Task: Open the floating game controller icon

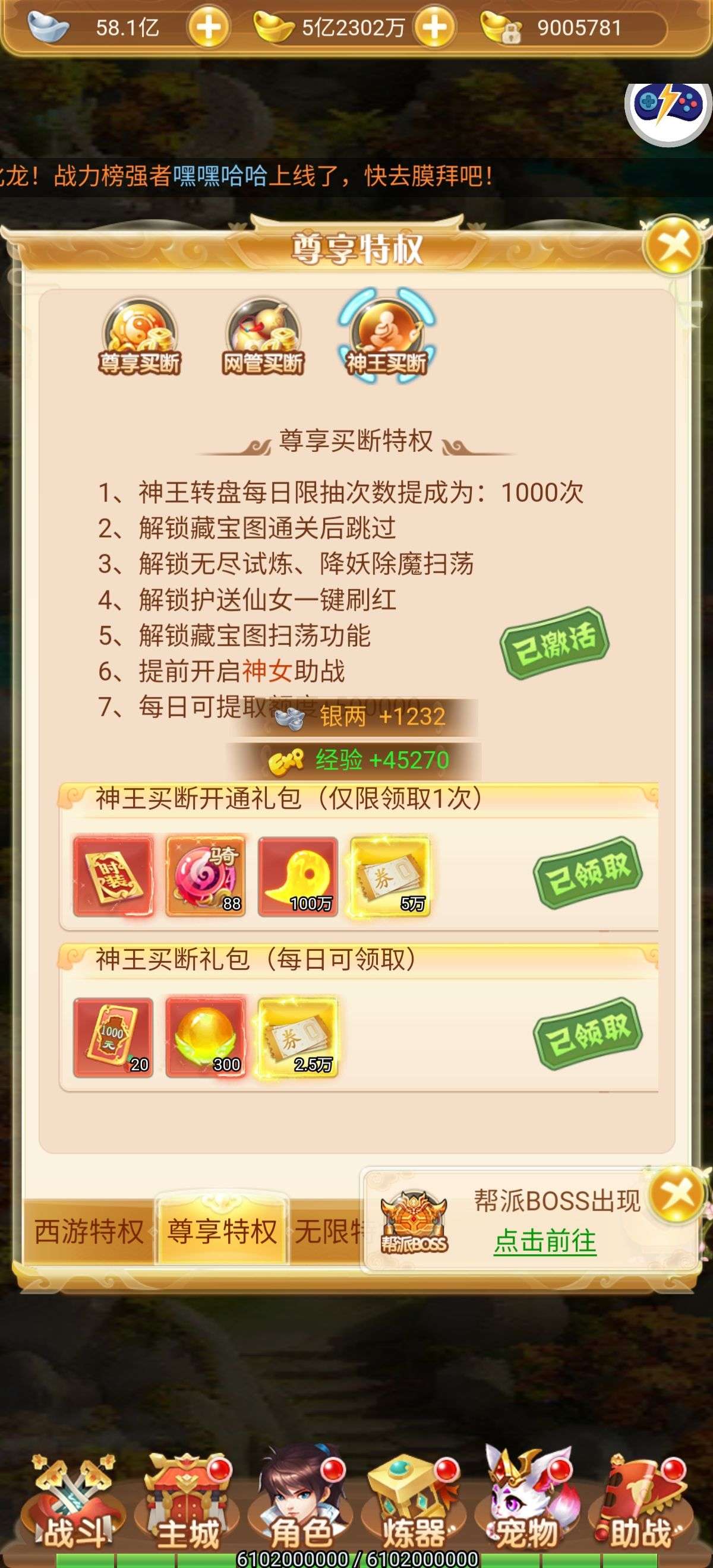Action: (x=668, y=106)
